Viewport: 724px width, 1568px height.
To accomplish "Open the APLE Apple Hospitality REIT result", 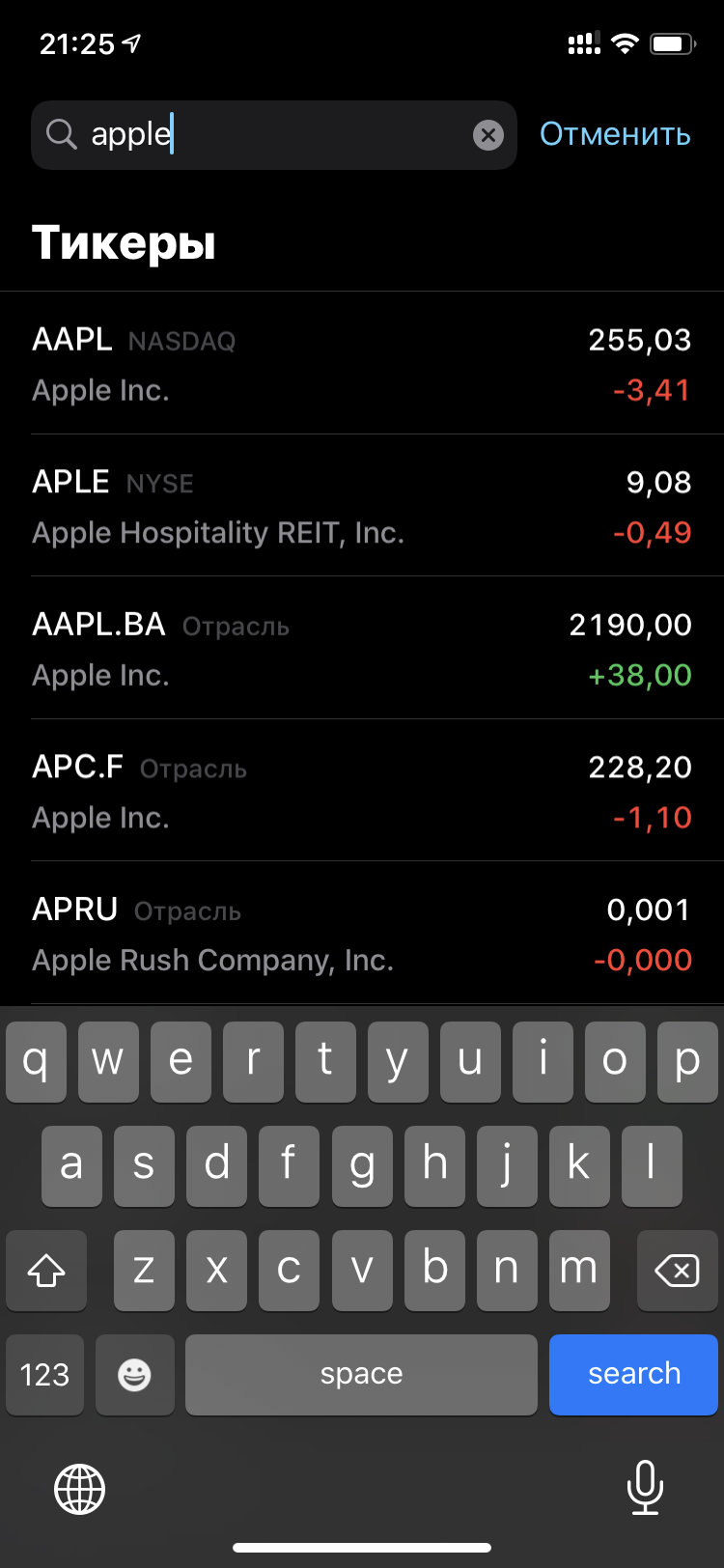I will (362, 506).
